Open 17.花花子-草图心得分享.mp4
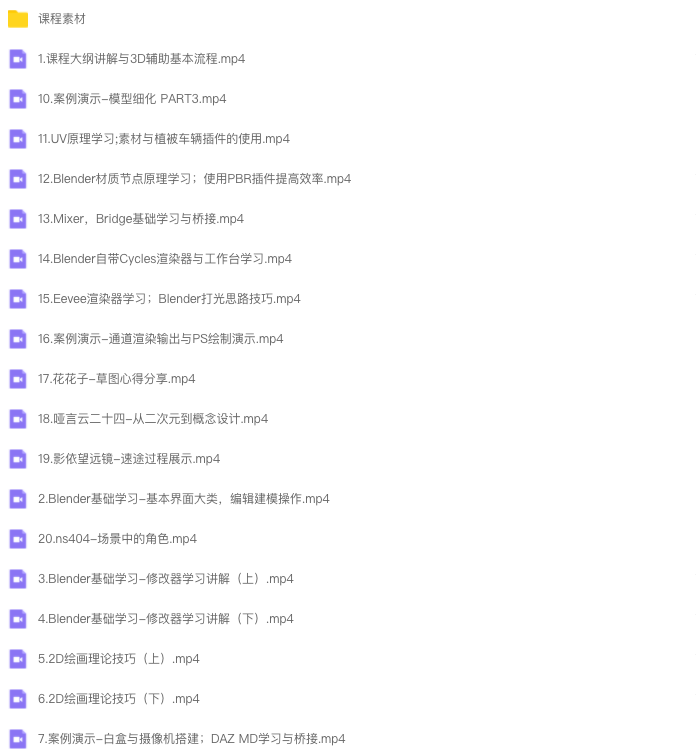The height and width of the screenshot is (752, 696). point(116,379)
